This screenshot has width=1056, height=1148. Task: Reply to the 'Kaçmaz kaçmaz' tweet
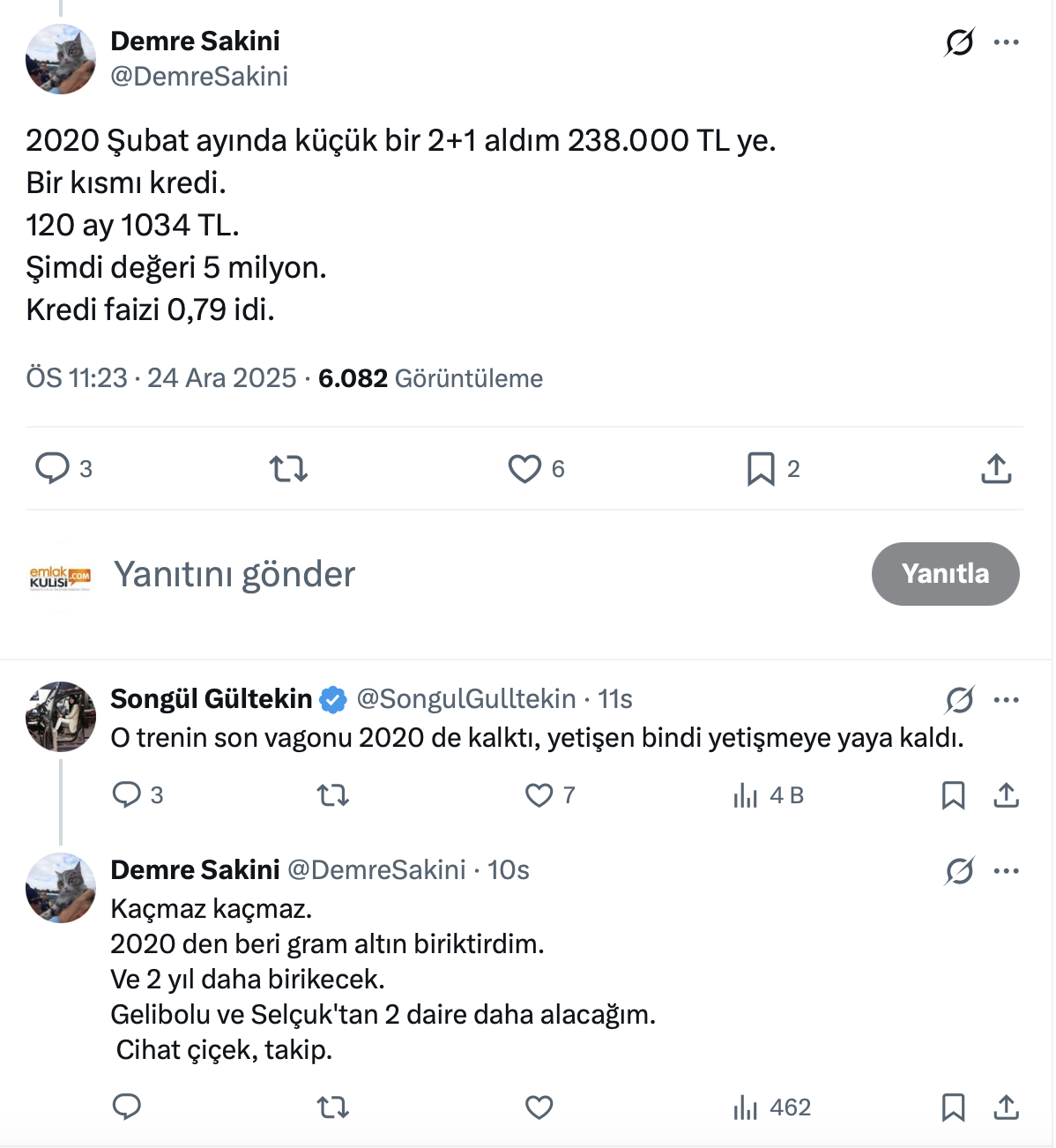coord(127,1107)
